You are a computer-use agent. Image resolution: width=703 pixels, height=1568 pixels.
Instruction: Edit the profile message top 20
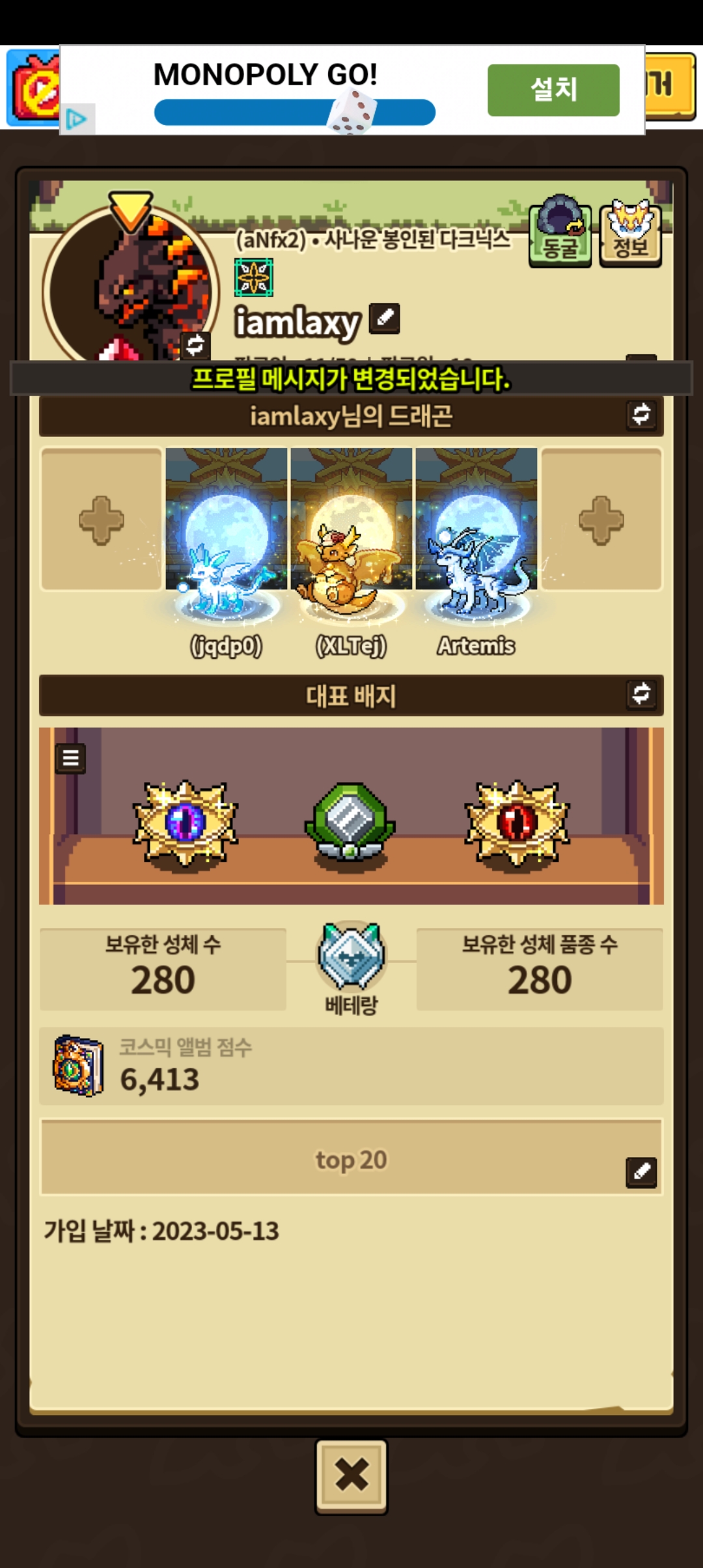[x=641, y=1172]
